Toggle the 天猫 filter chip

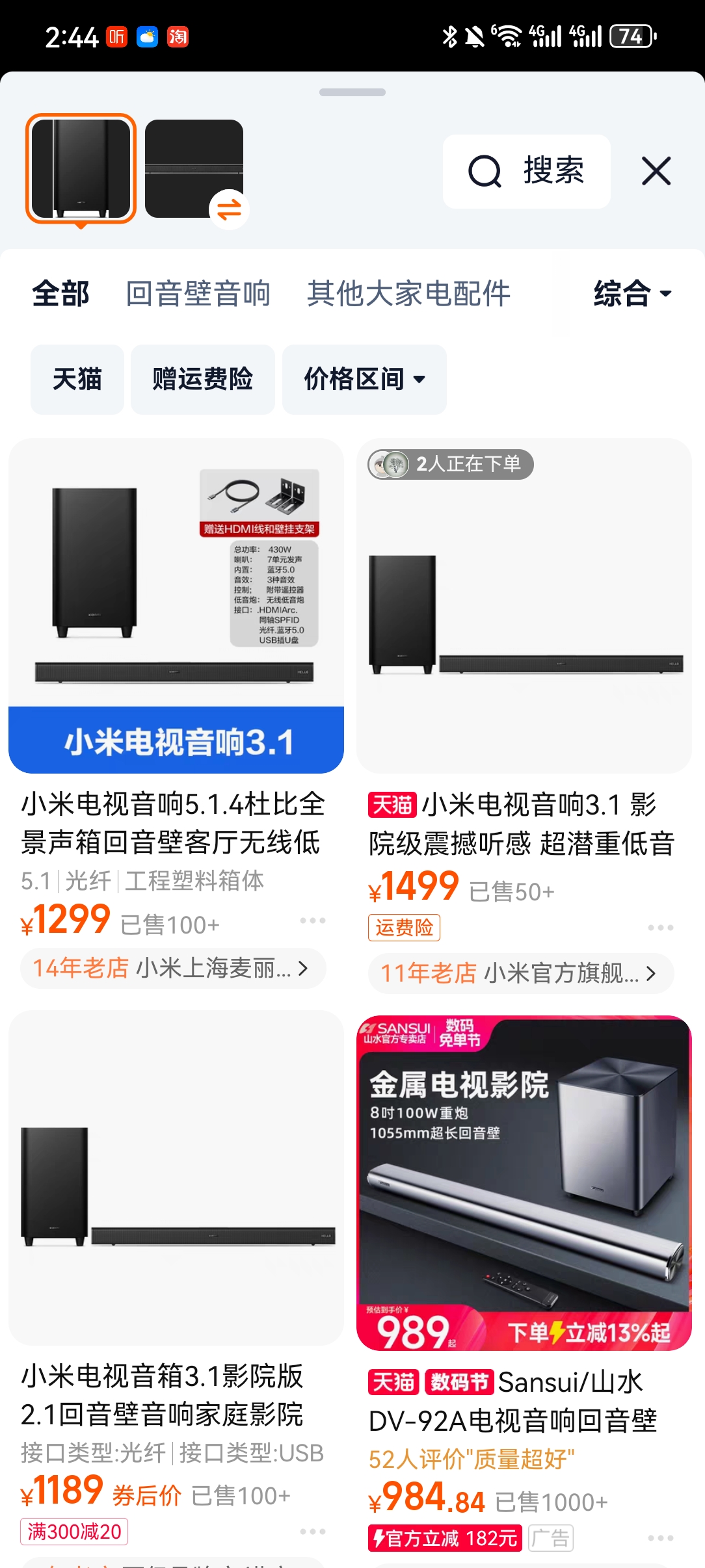tap(77, 380)
